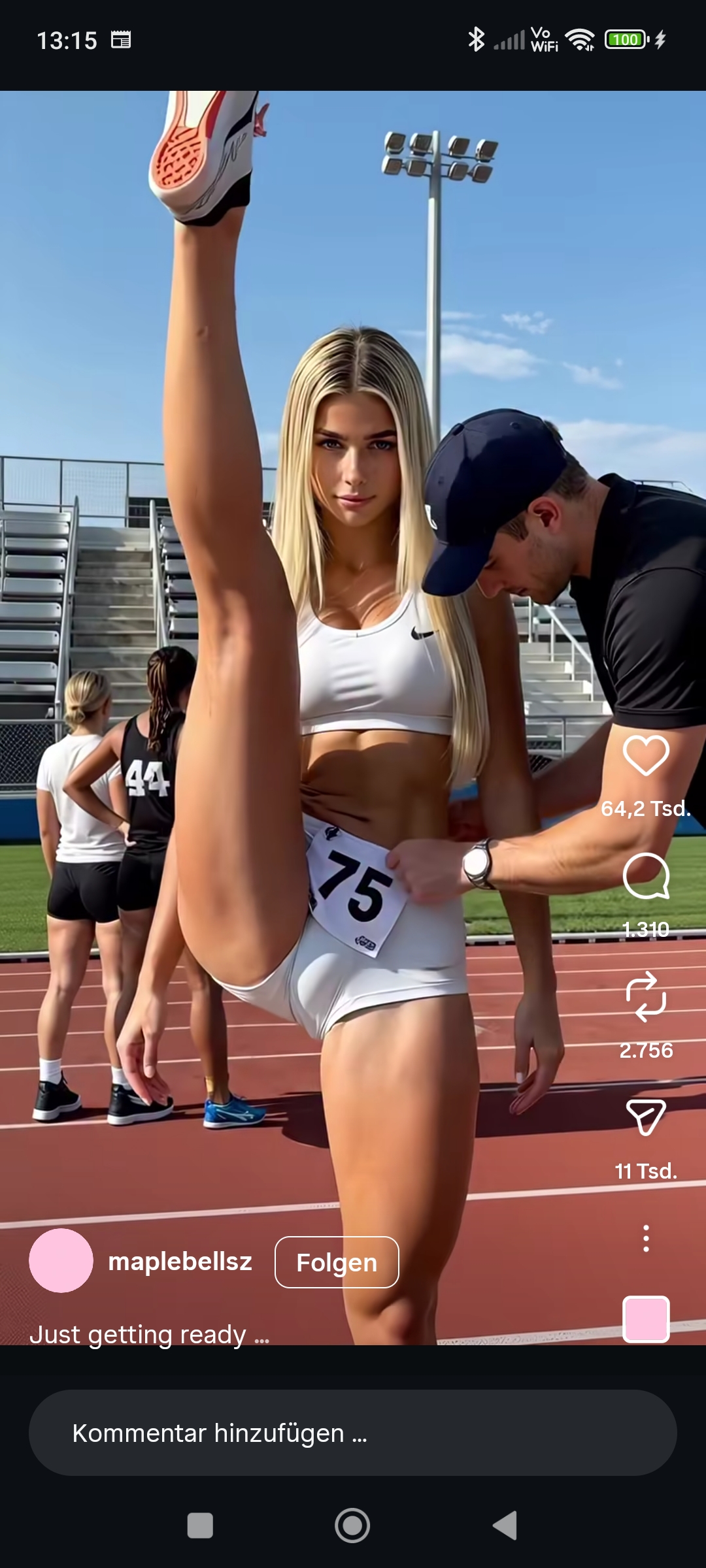Open the pink profile avatar
This screenshot has height=1568, width=706.
61,1261
